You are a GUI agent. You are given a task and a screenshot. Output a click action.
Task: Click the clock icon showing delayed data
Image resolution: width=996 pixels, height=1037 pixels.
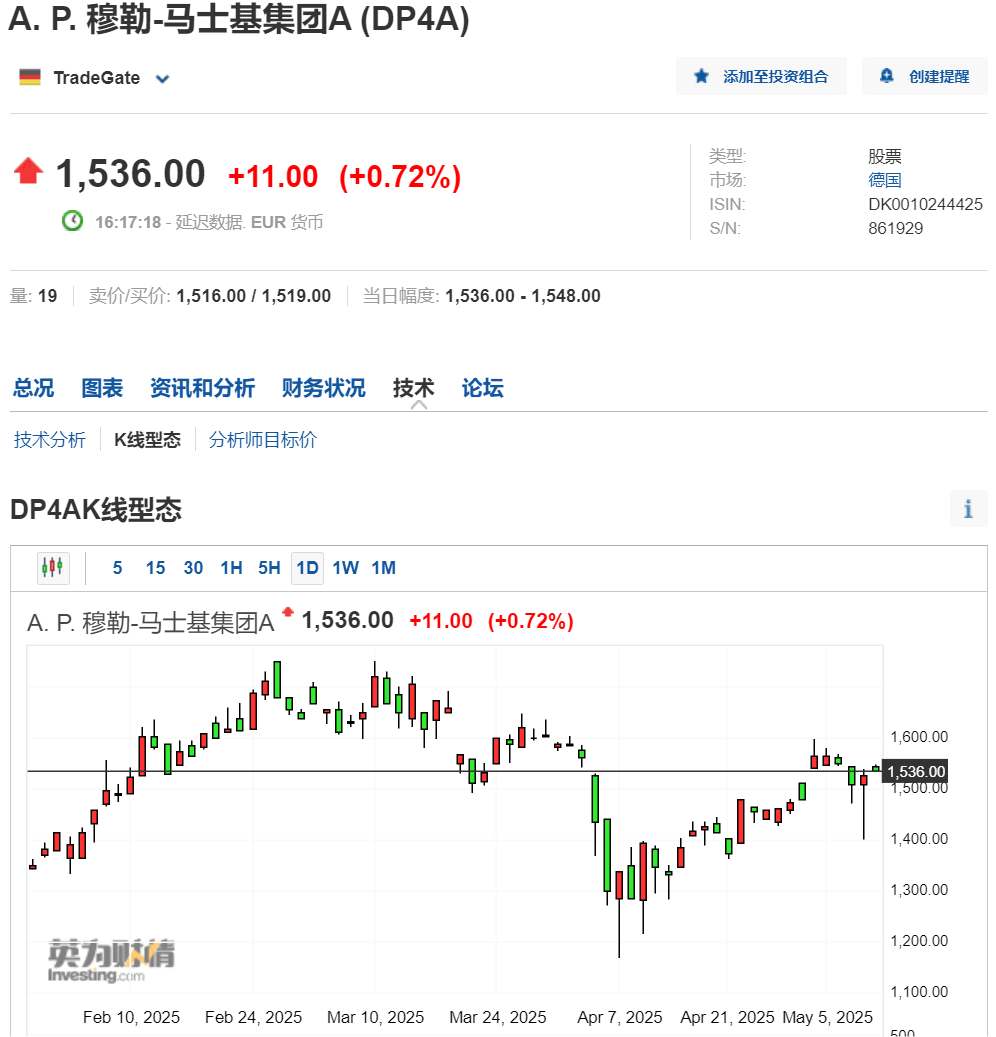(x=71, y=221)
